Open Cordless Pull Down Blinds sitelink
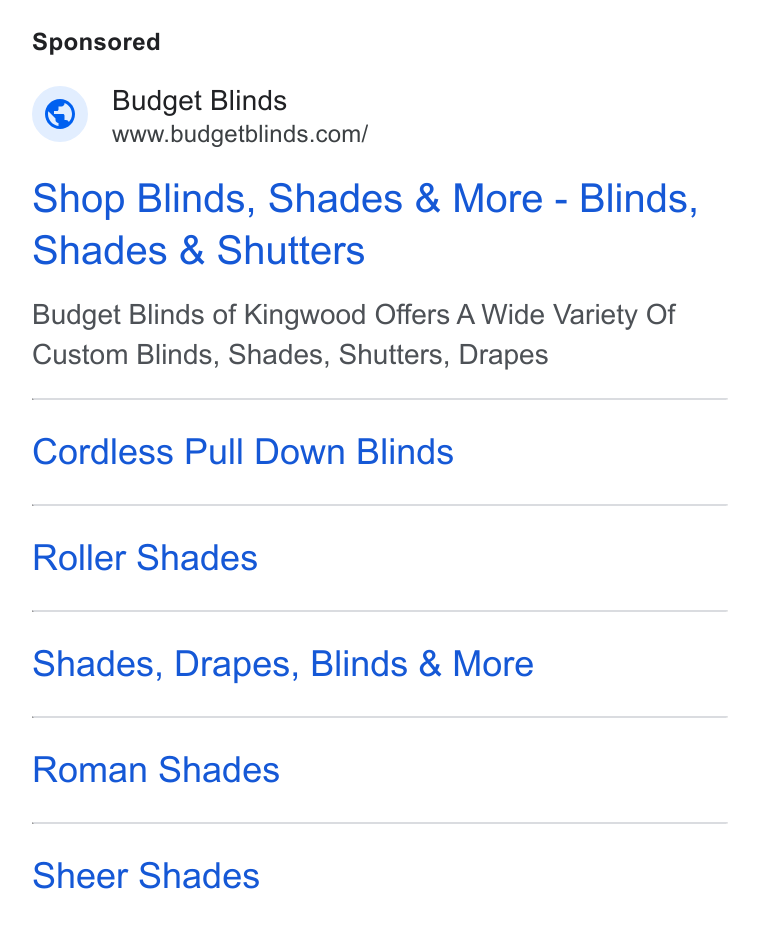This screenshot has height=928, width=760. tap(243, 452)
